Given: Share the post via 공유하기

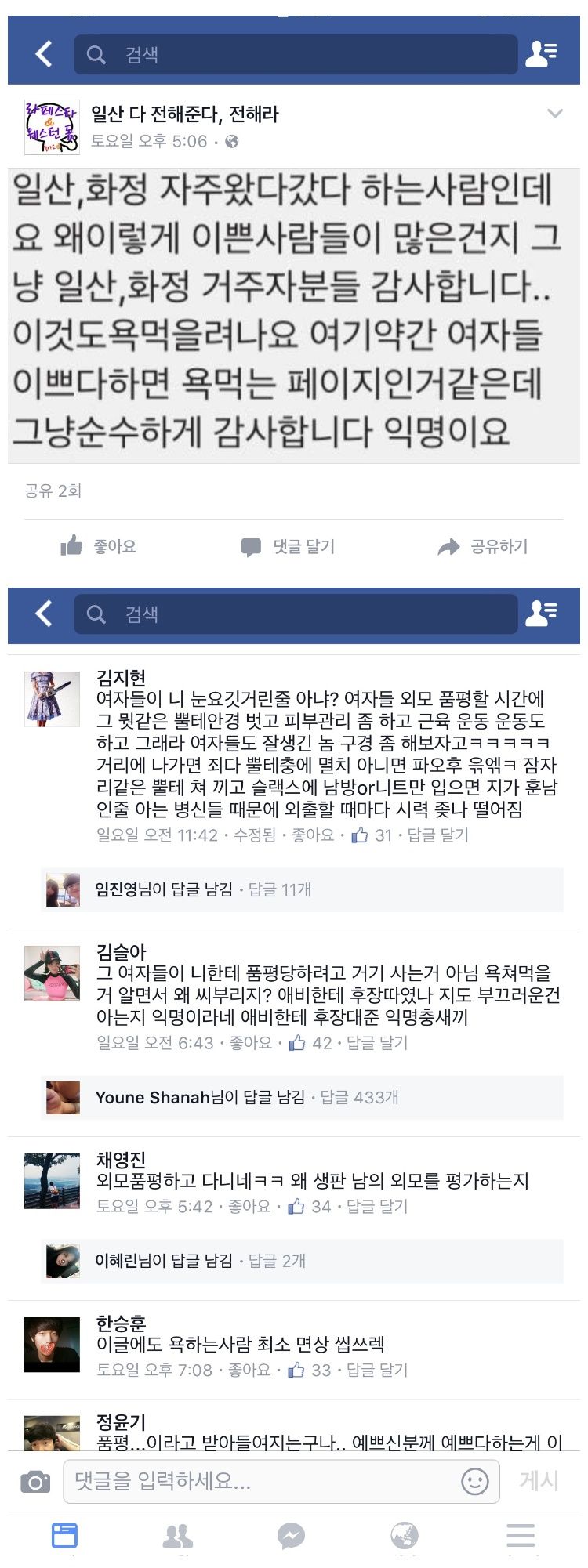Looking at the screenshot, I should pyautogui.click(x=483, y=546).
